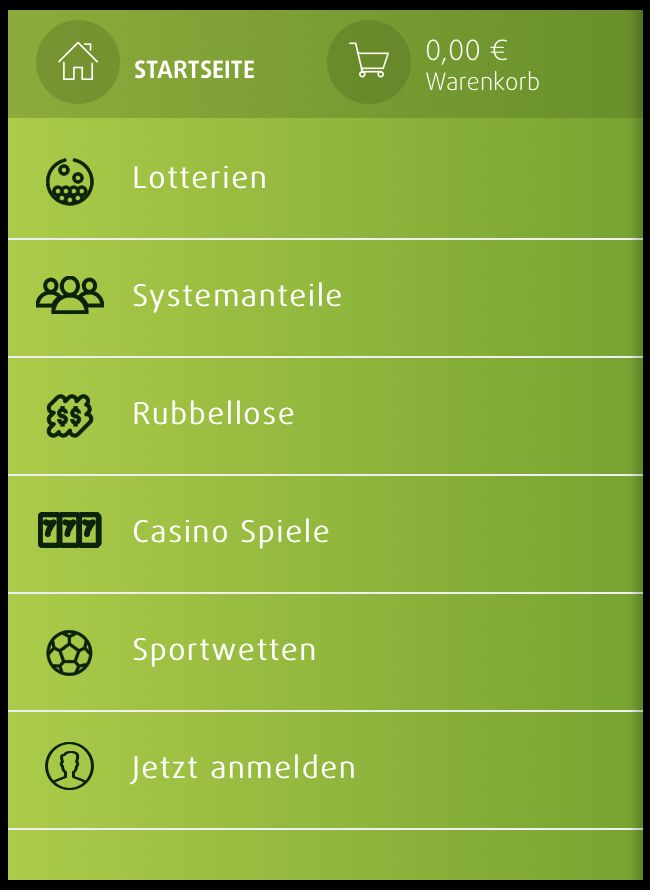This screenshot has height=890, width=650.
Task: Open the Rubbellose section
Action: coord(213,415)
